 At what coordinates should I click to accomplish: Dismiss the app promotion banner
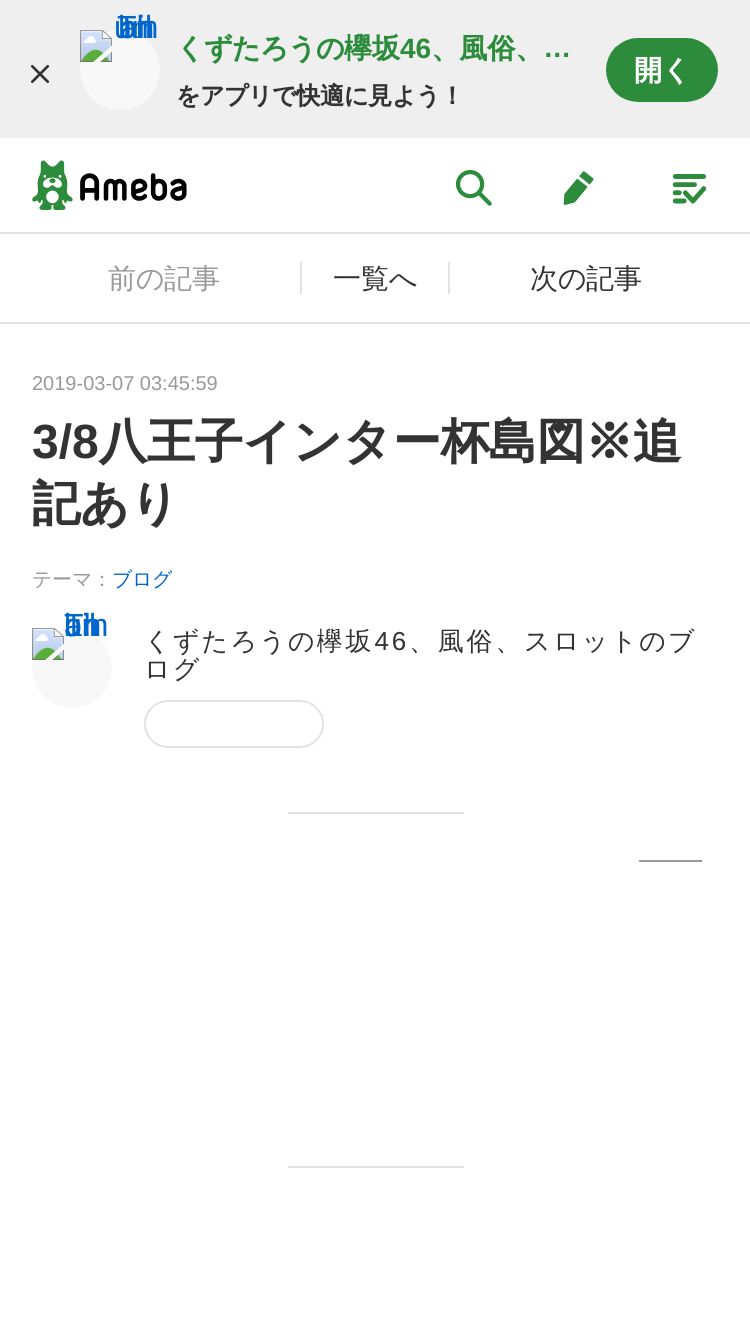[x=40, y=73]
